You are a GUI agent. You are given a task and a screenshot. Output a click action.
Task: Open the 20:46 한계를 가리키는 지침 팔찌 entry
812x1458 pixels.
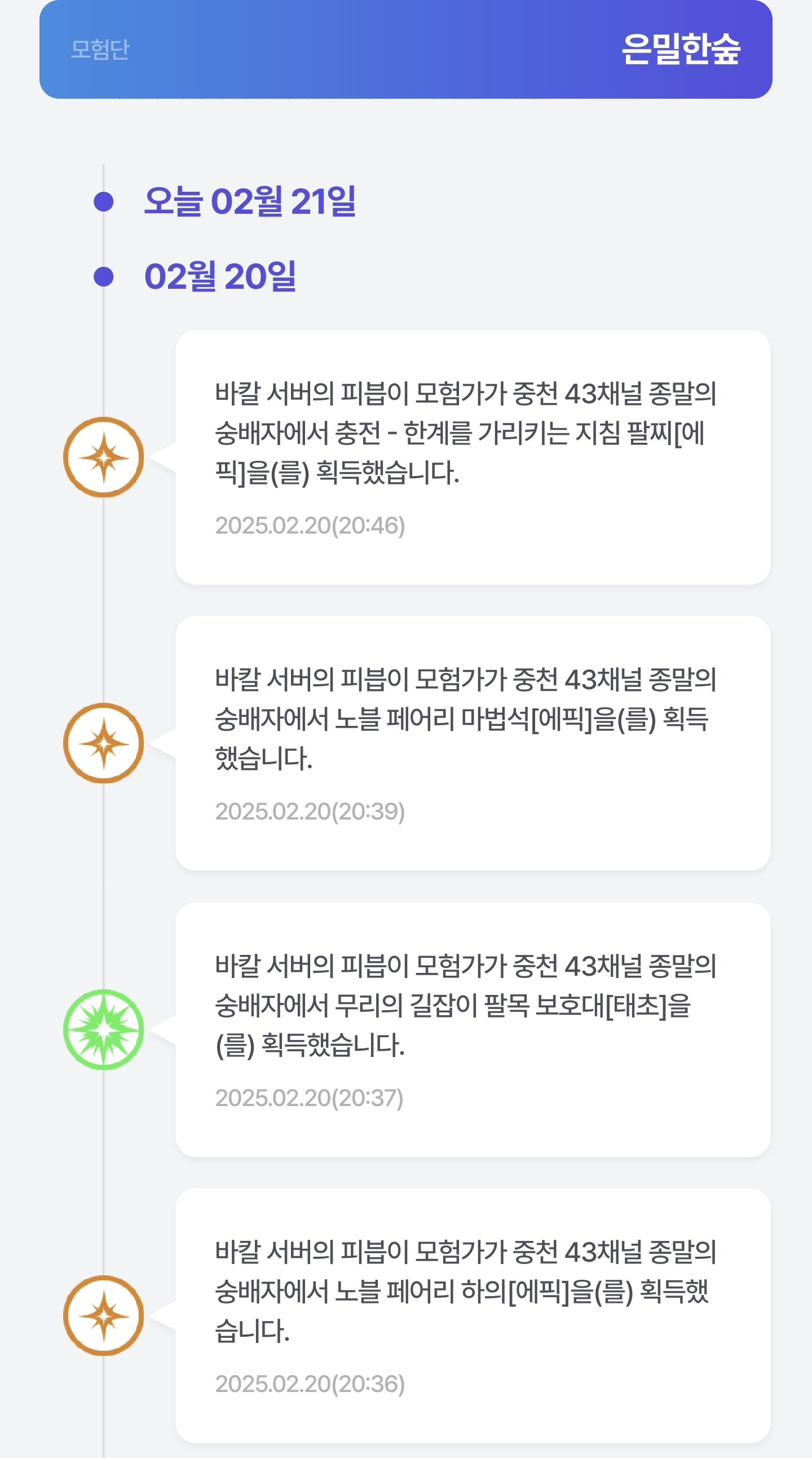[473, 457]
